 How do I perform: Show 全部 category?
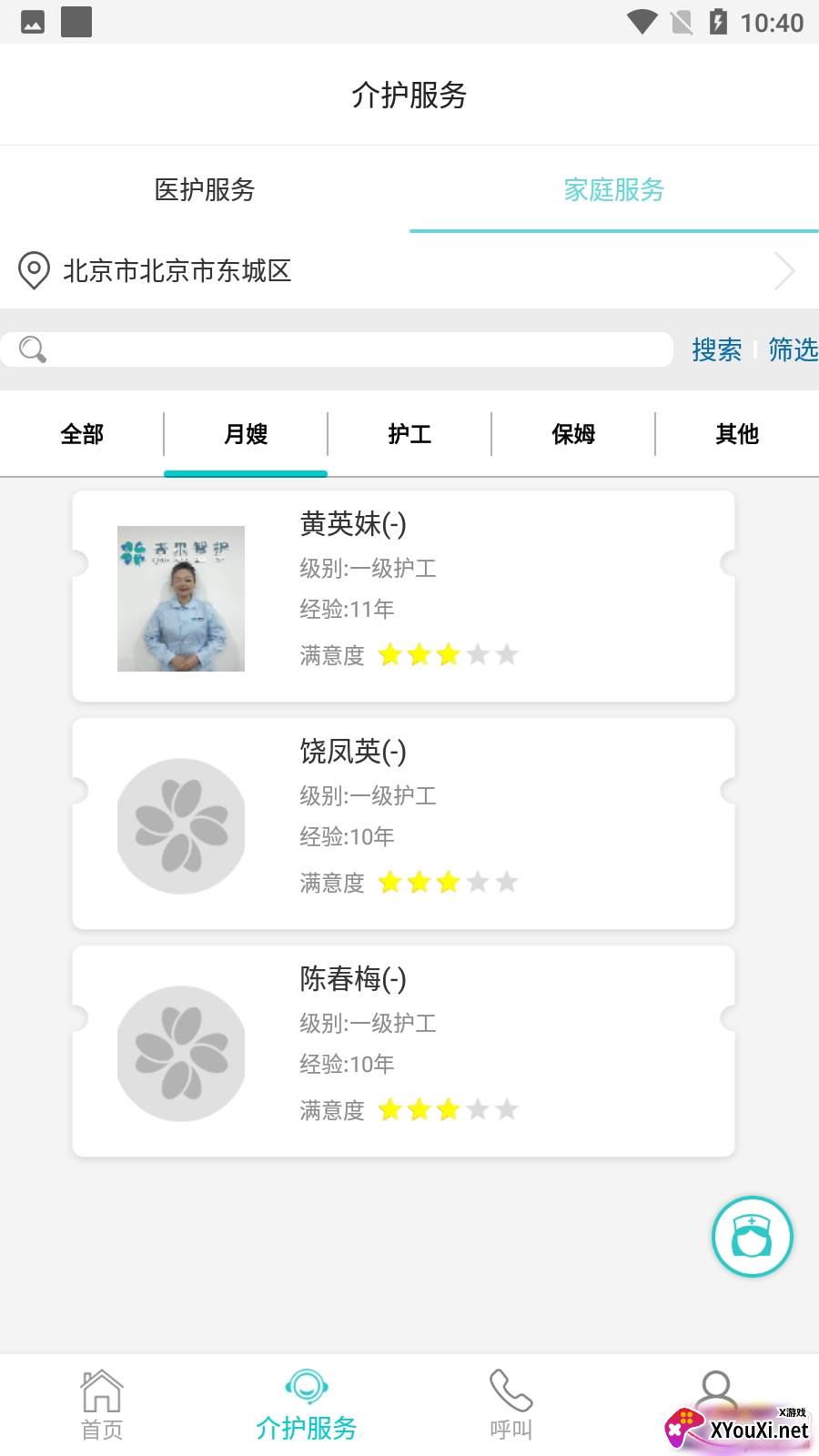point(82,434)
